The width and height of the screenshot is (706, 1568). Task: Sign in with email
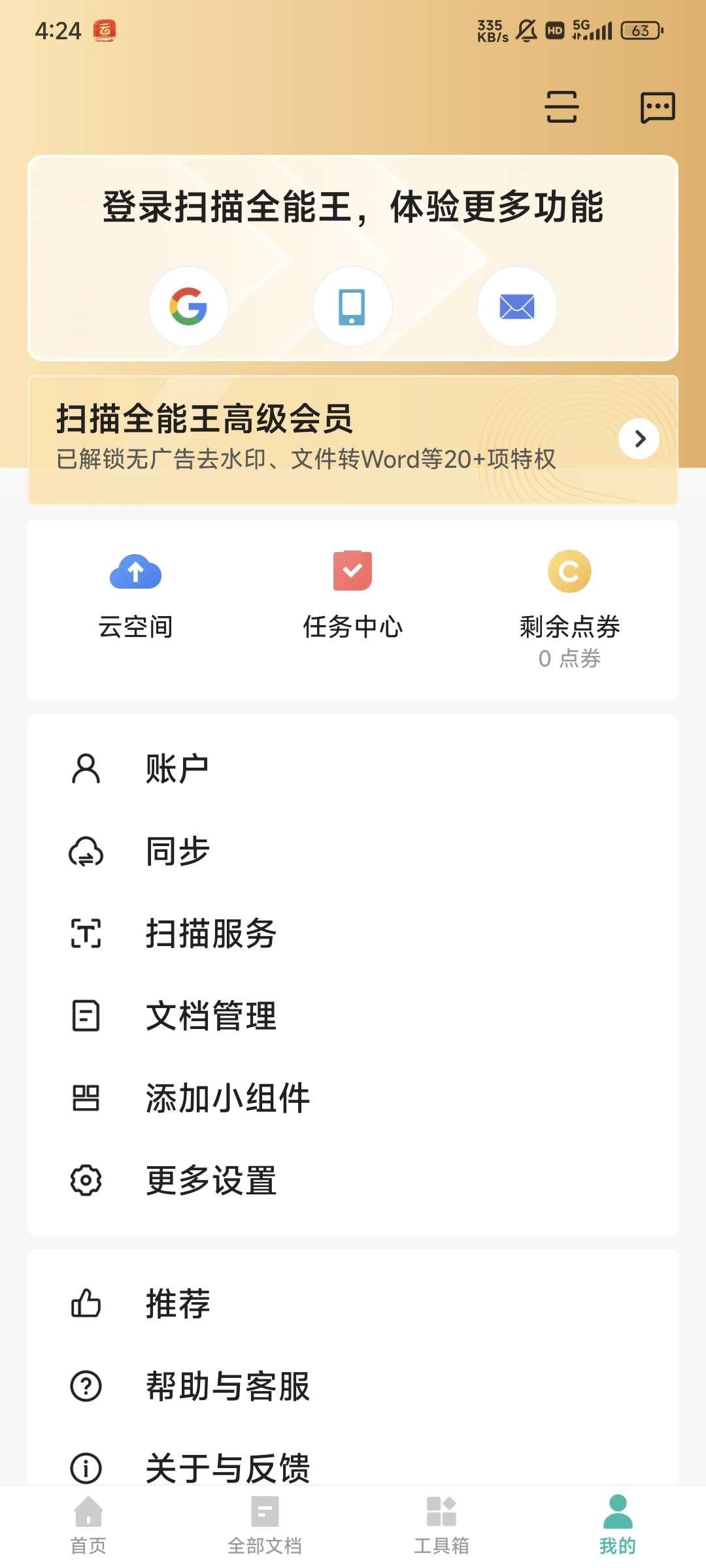pos(516,307)
